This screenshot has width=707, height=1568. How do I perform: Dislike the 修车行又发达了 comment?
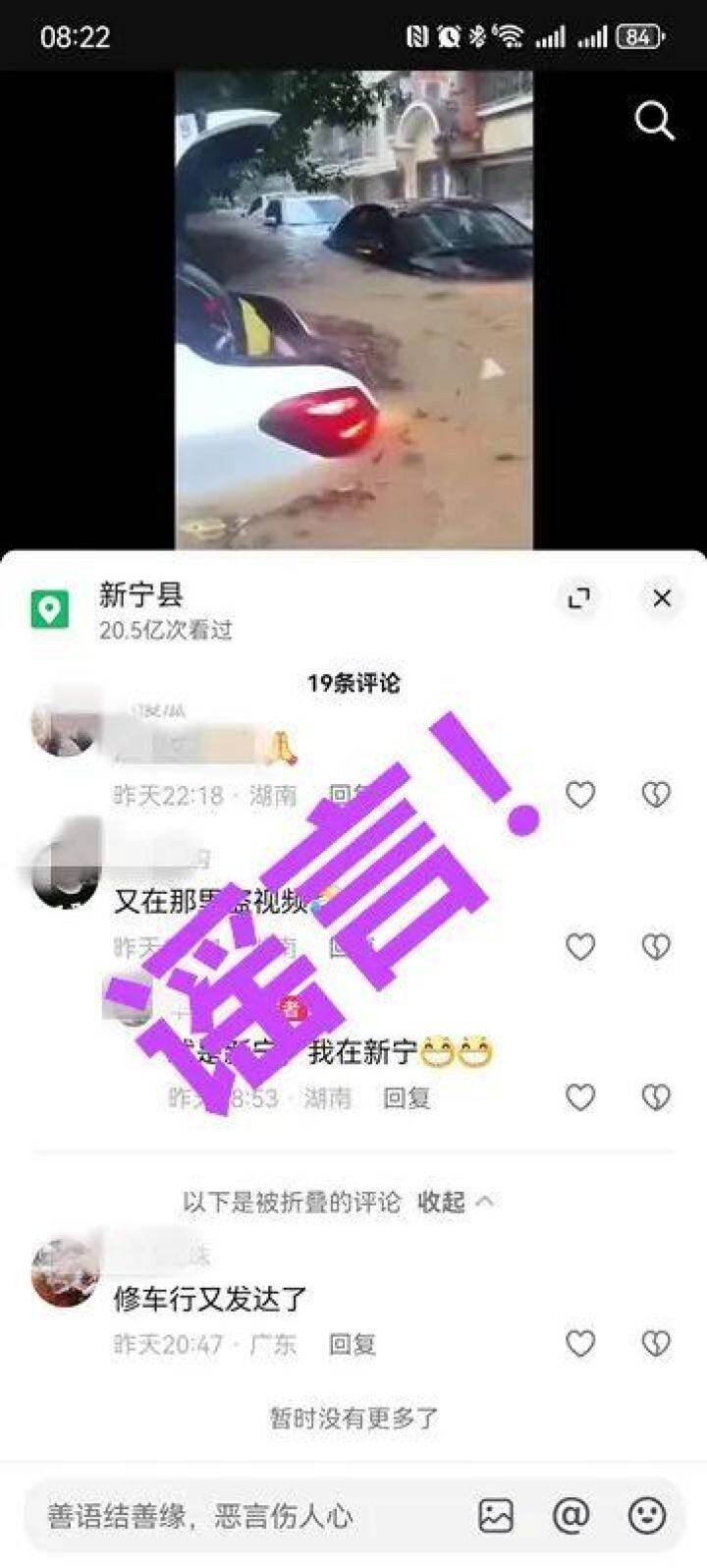[655, 1343]
